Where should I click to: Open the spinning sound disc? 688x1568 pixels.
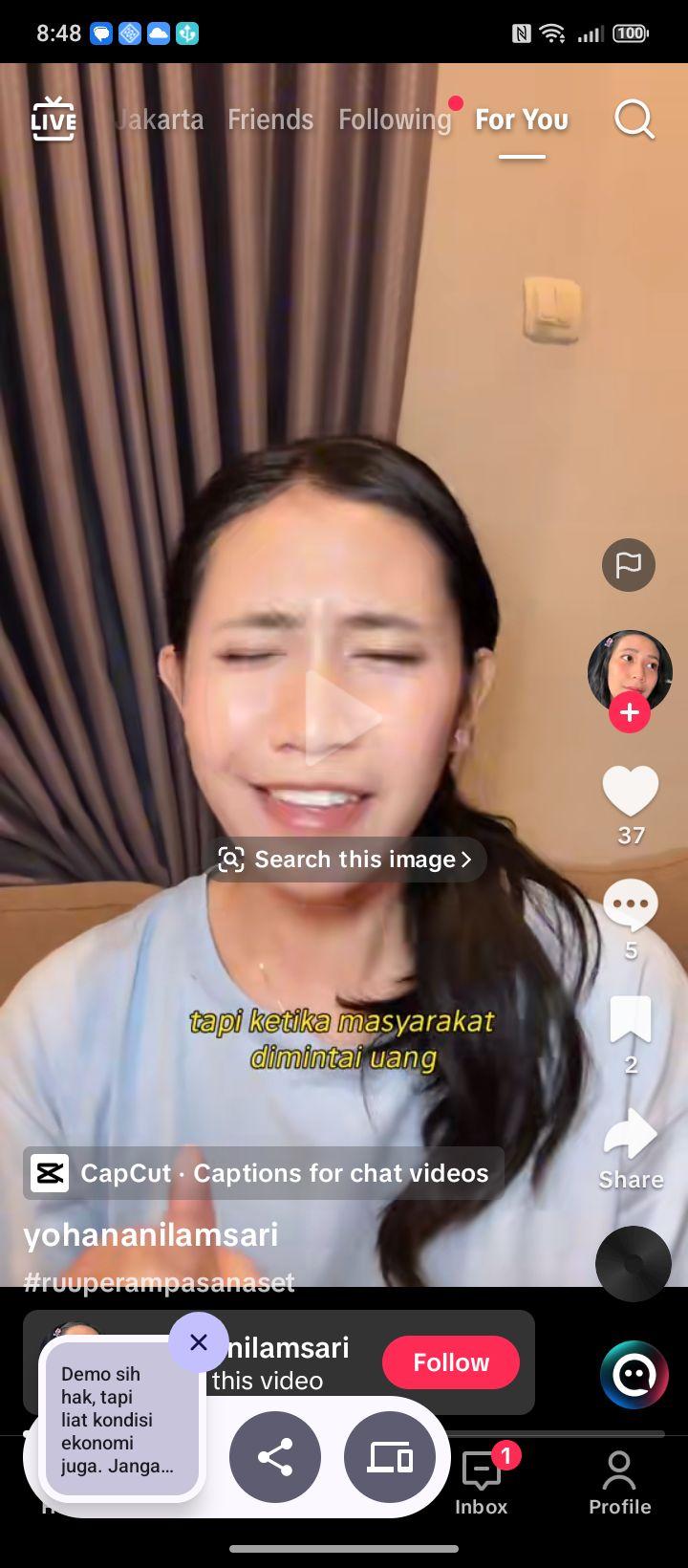point(633,1264)
